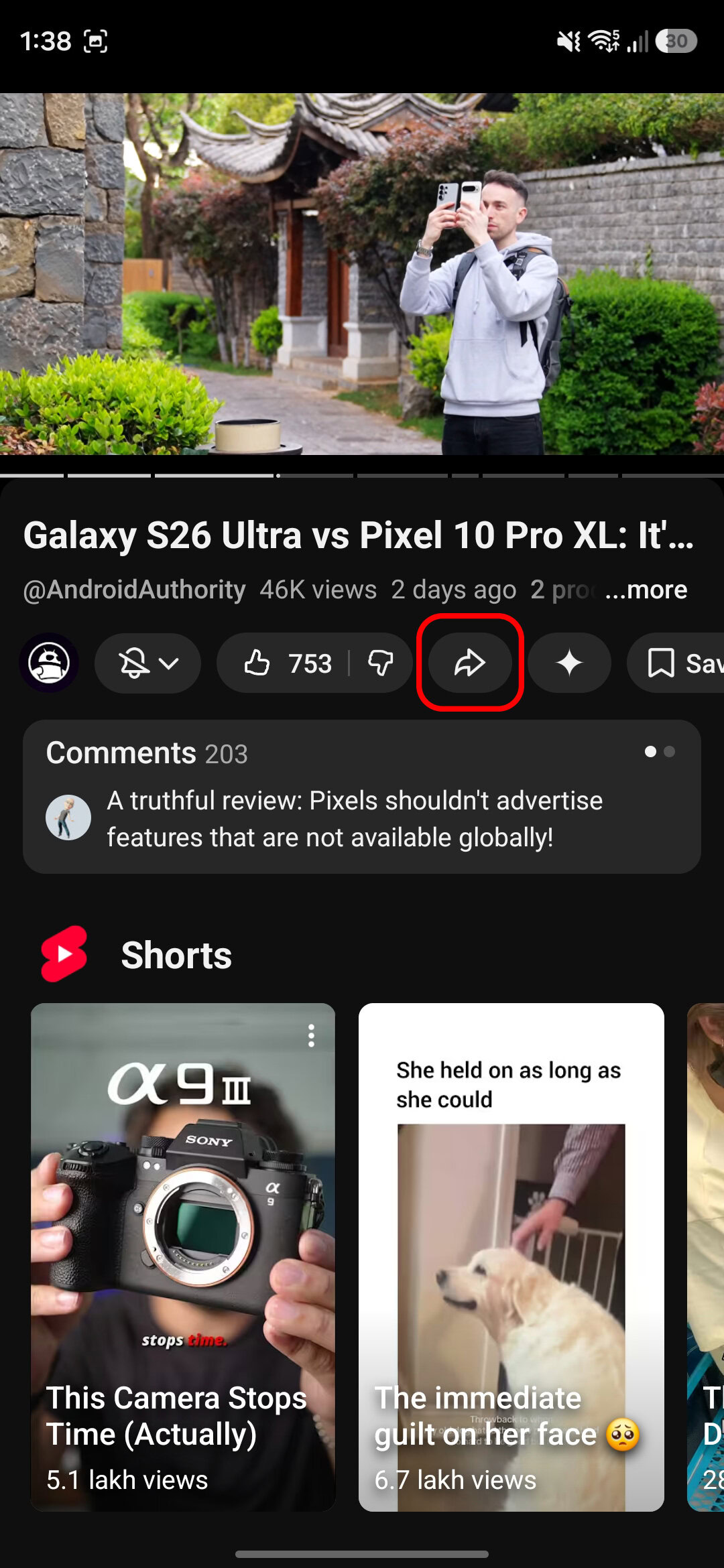Open the Comments section
This screenshot has width=724, height=1568.
362,796
